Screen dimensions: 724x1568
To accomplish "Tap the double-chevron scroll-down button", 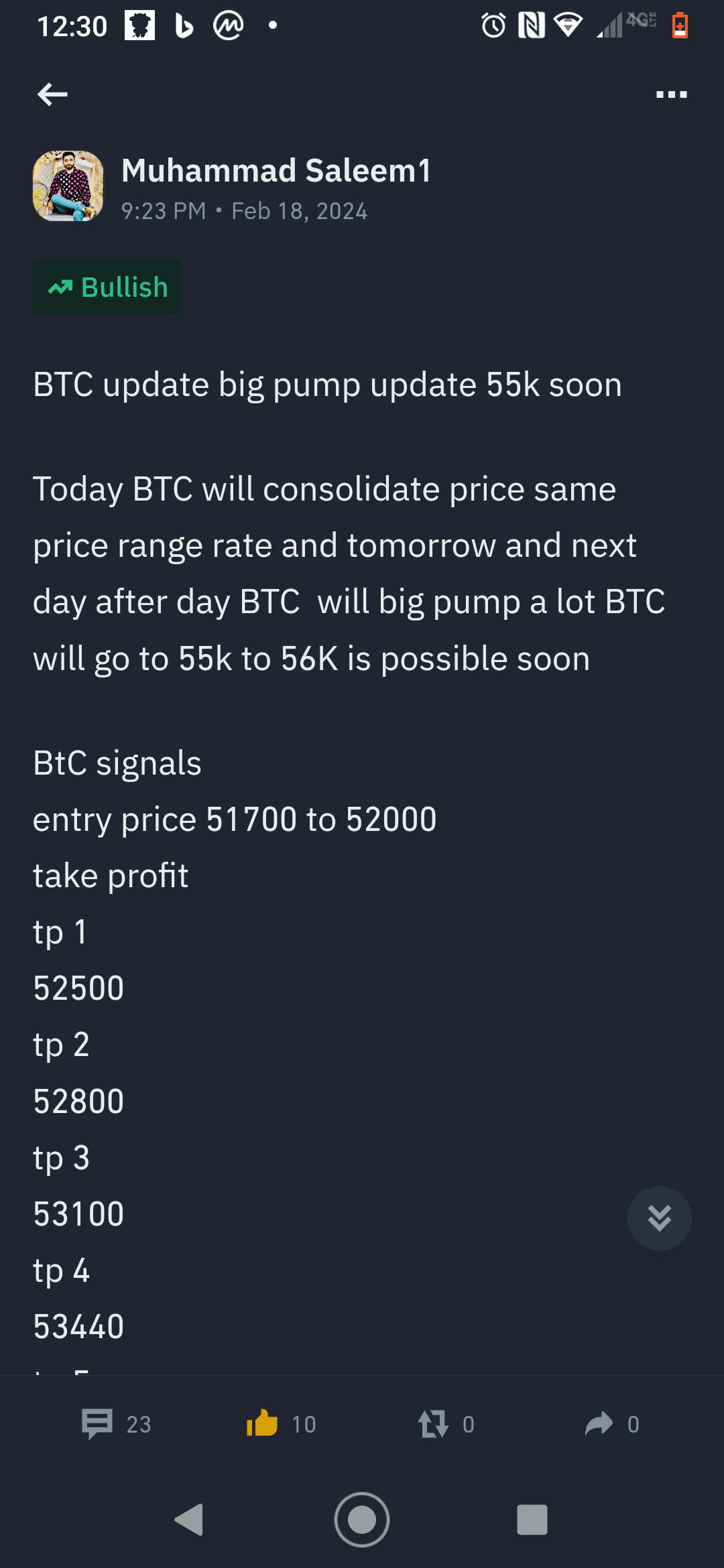I will point(659,1218).
